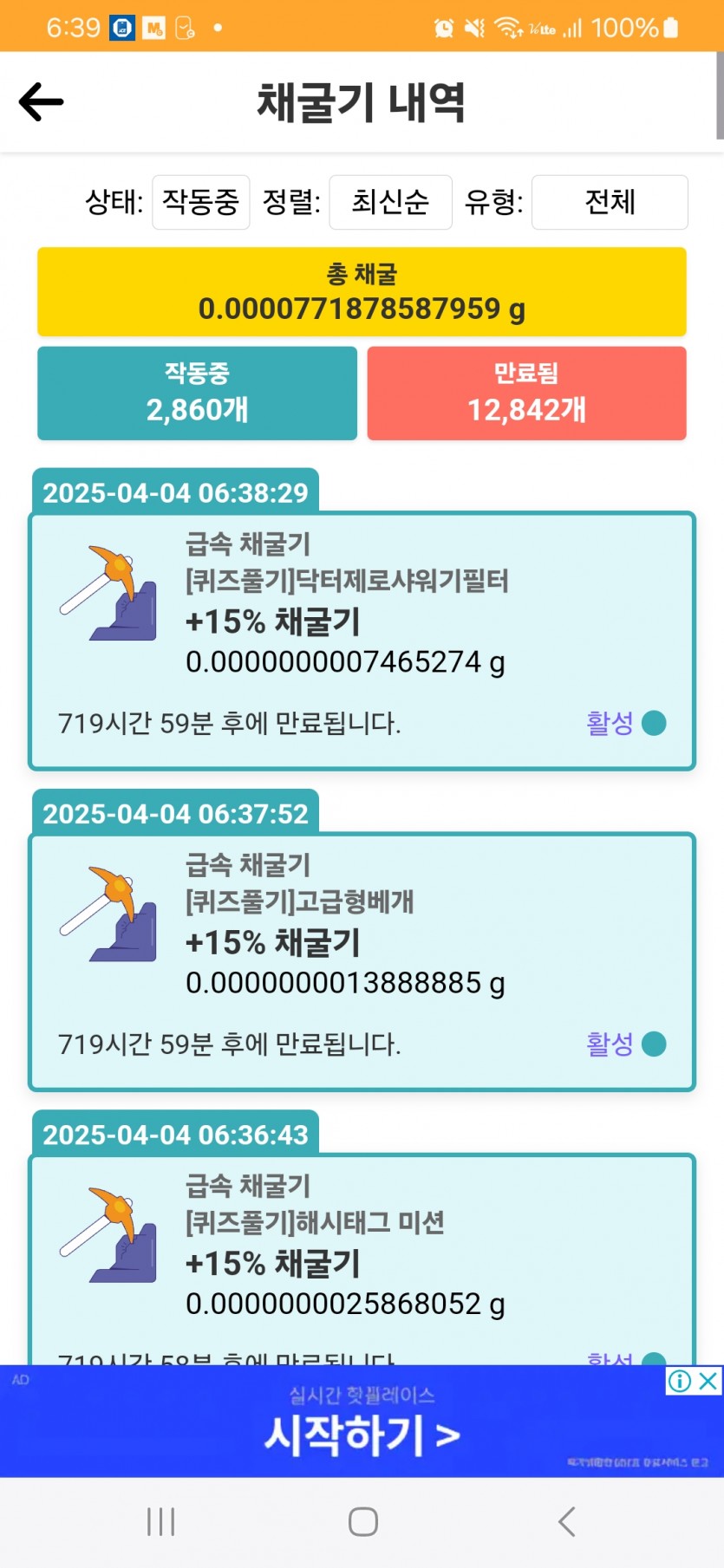The width and height of the screenshot is (724, 1568).
Task: Close the ad banner with X
Action: click(708, 1380)
